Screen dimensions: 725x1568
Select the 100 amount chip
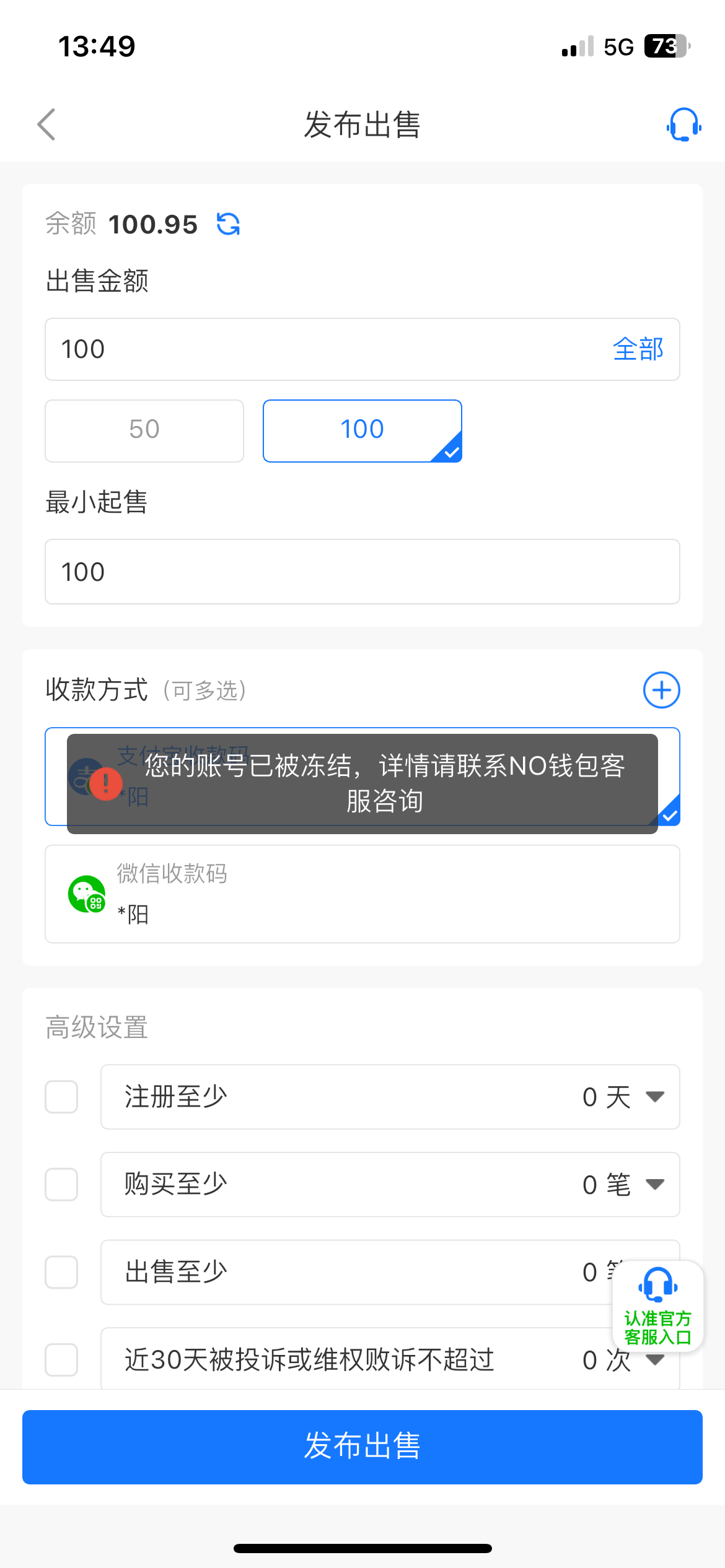362,430
